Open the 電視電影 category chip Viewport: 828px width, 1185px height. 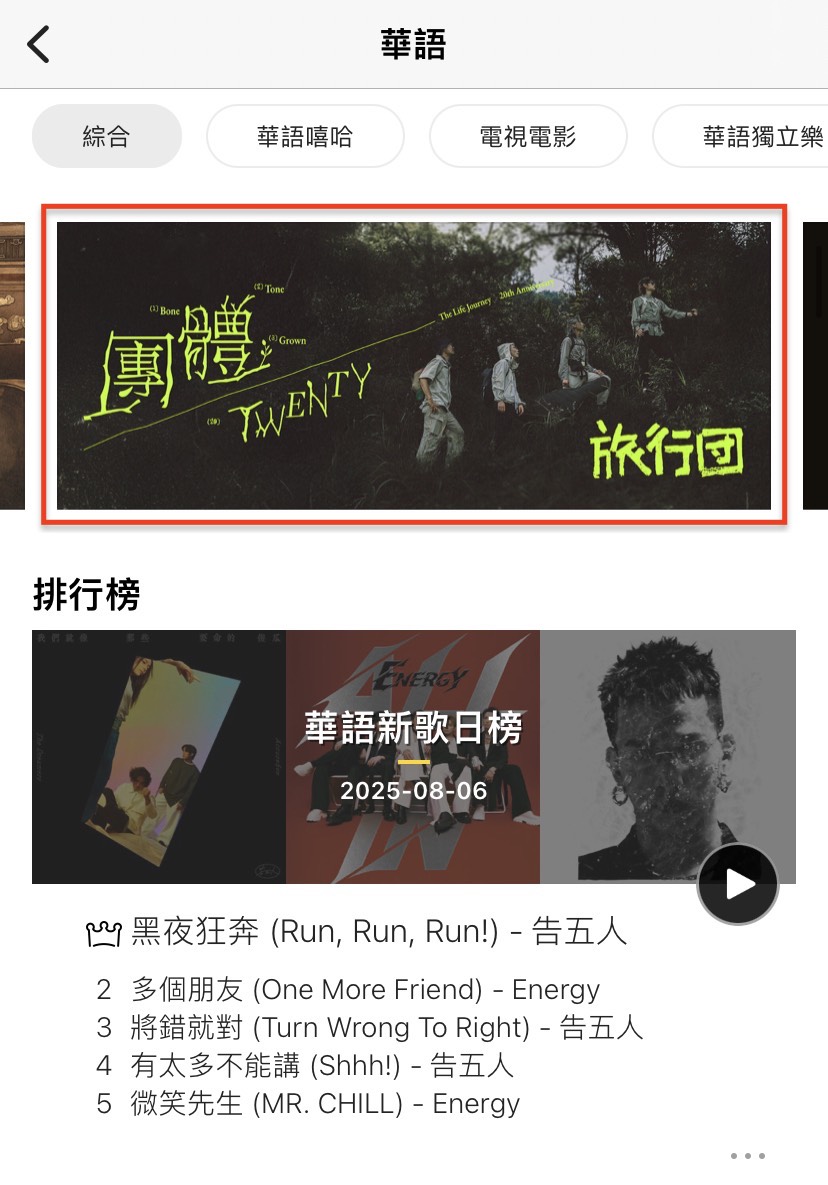[x=528, y=136]
